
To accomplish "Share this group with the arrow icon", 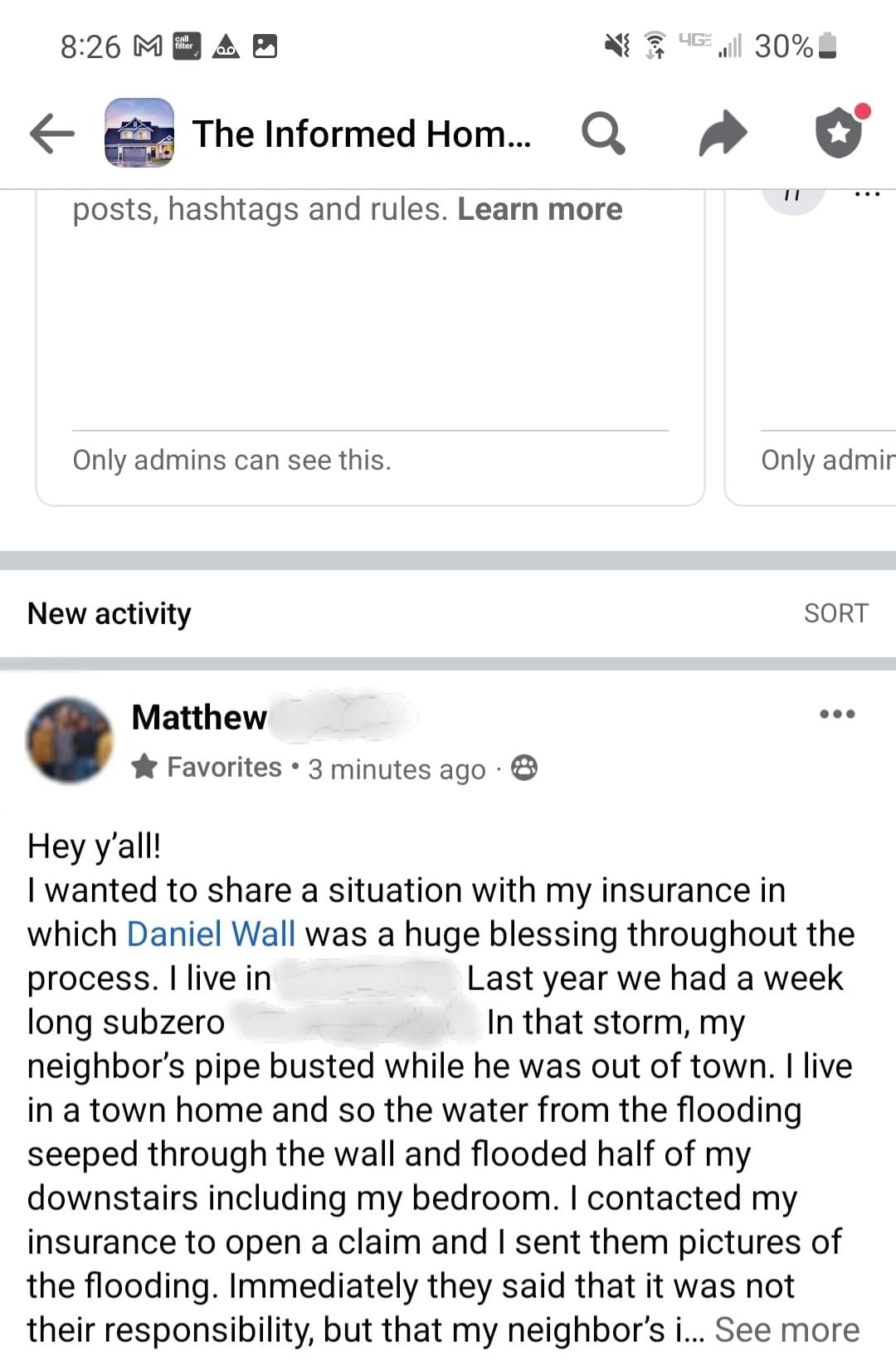I will [722, 134].
